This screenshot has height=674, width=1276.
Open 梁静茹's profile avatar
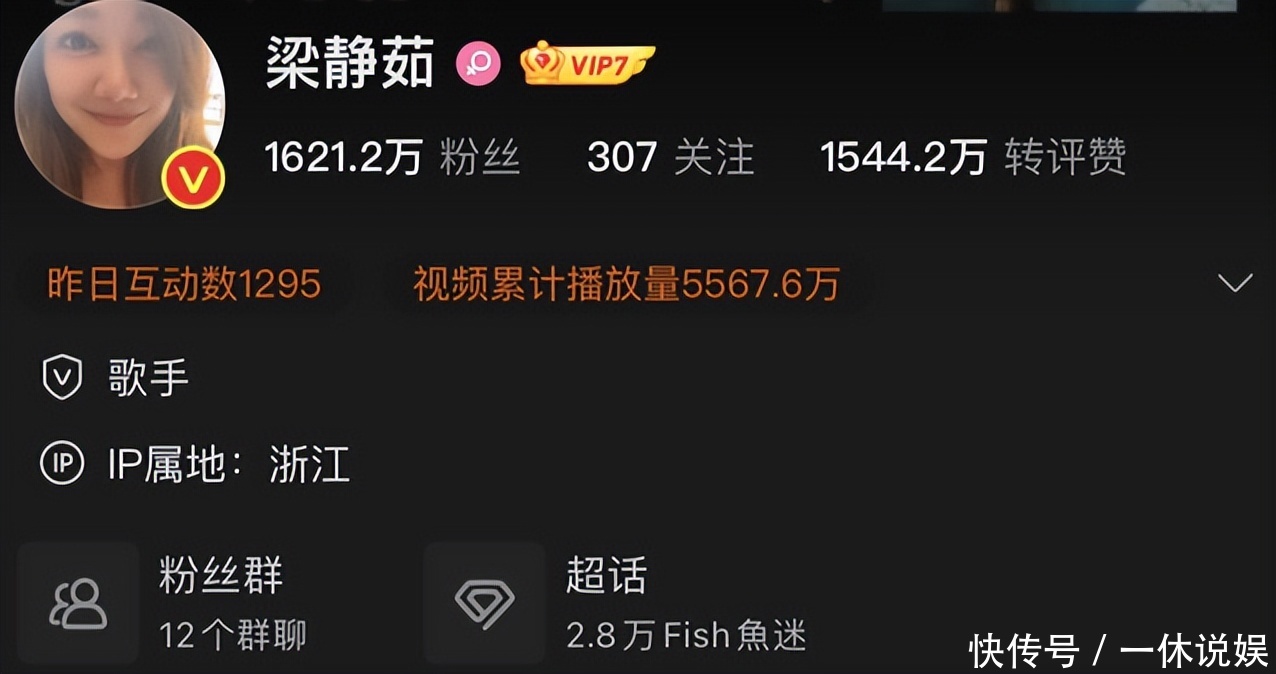tap(120, 103)
